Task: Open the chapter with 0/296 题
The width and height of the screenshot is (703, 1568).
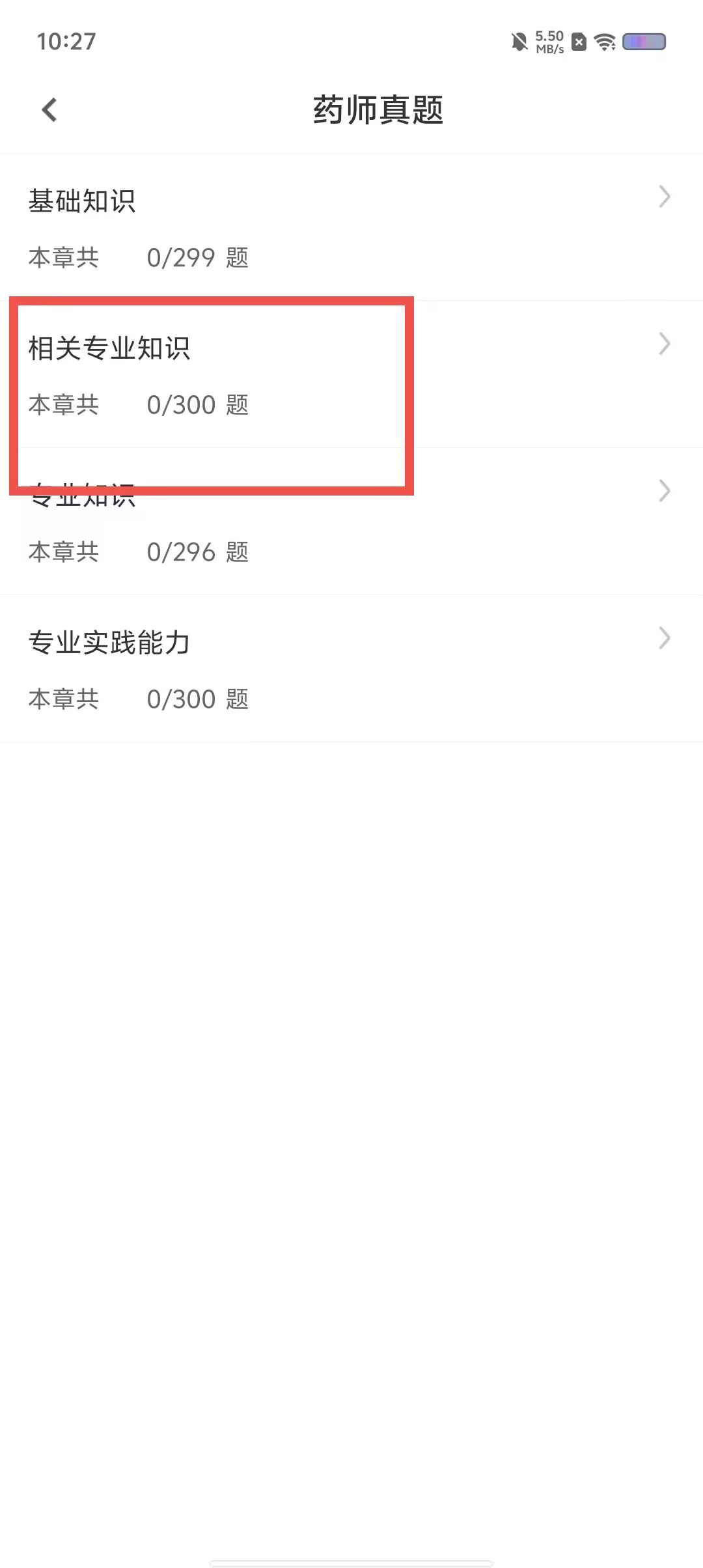Action: pos(351,522)
